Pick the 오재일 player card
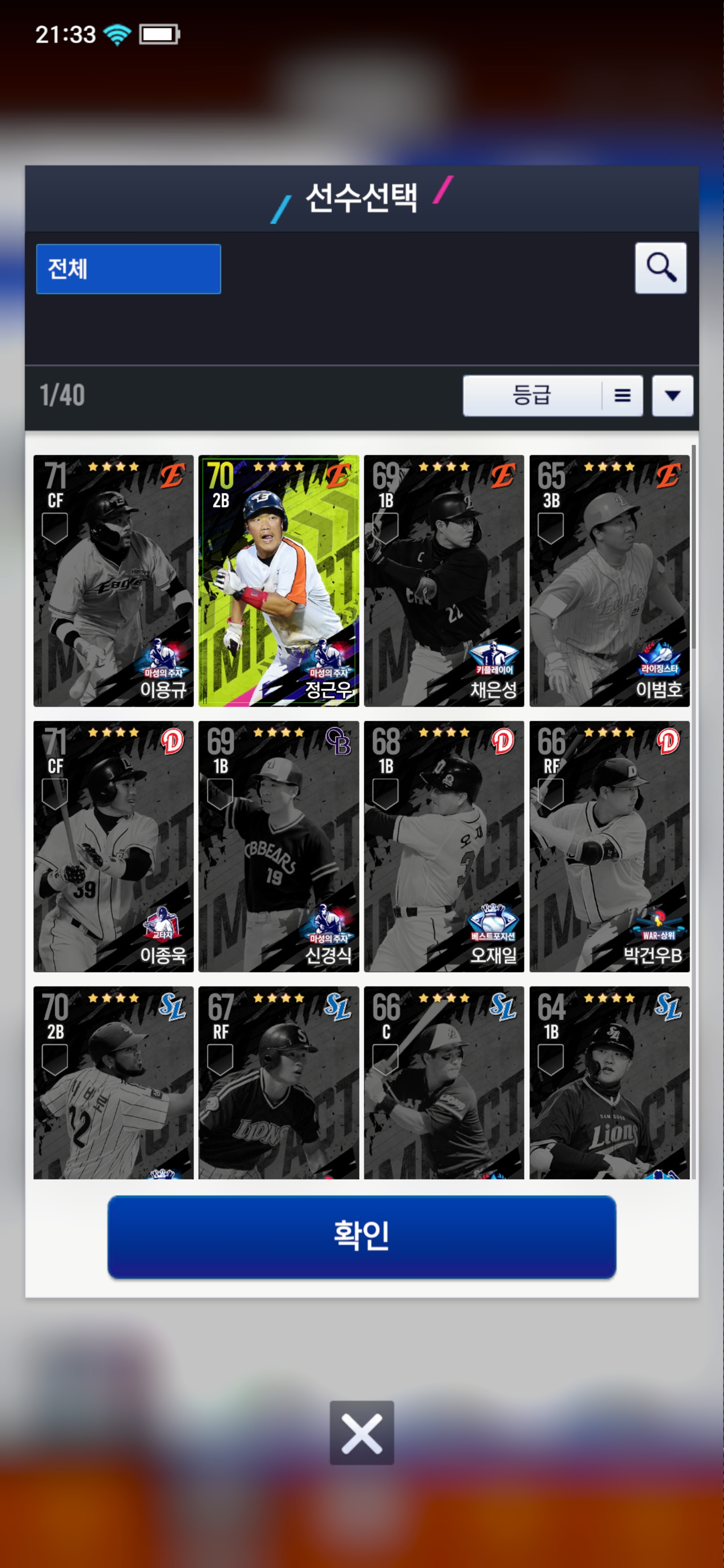Screen dimensions: 724x1568 443,846
